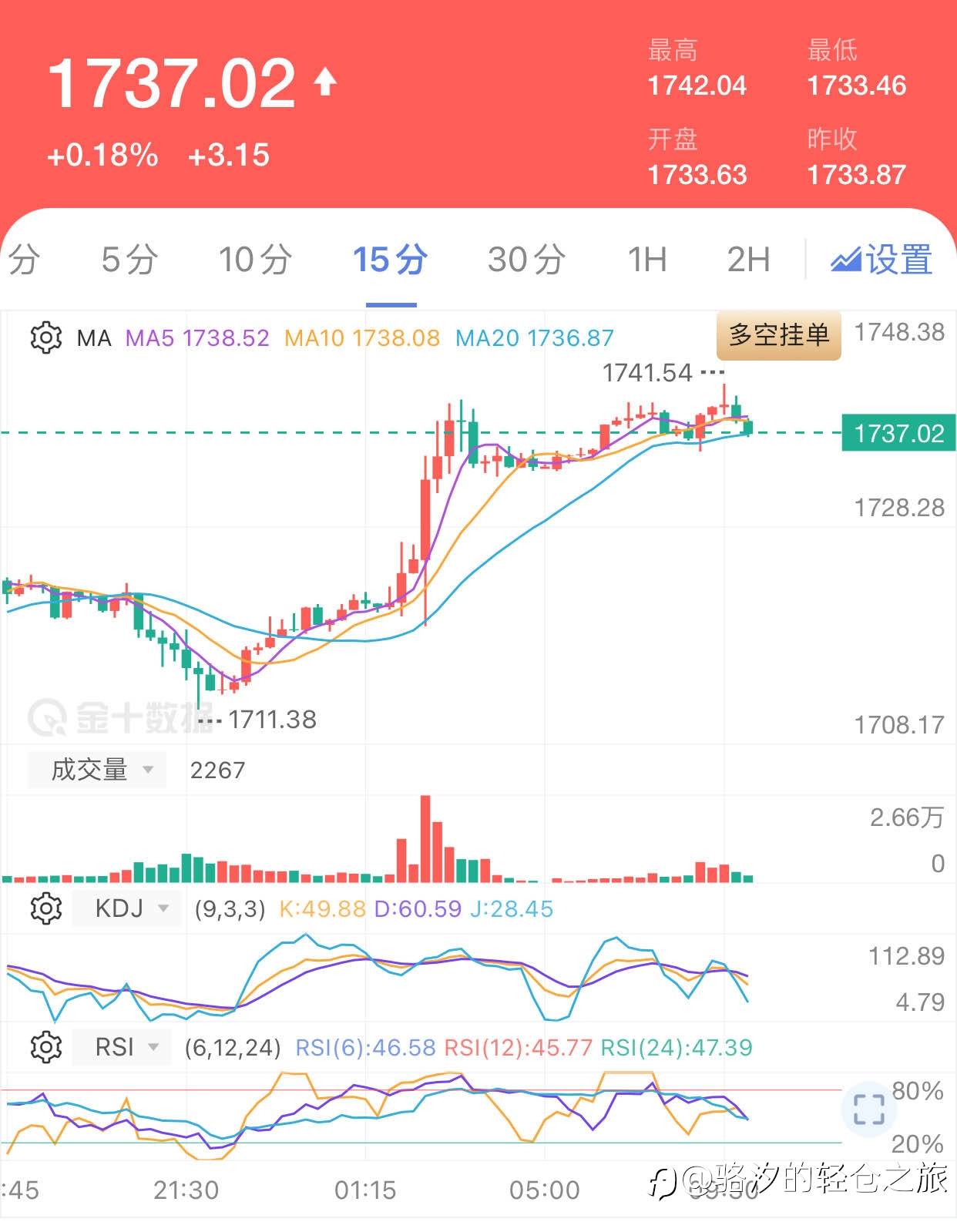Expand the KDJ indicator dropdown
This screenshot has height=1232, width=957.
[x=128, y=908]
